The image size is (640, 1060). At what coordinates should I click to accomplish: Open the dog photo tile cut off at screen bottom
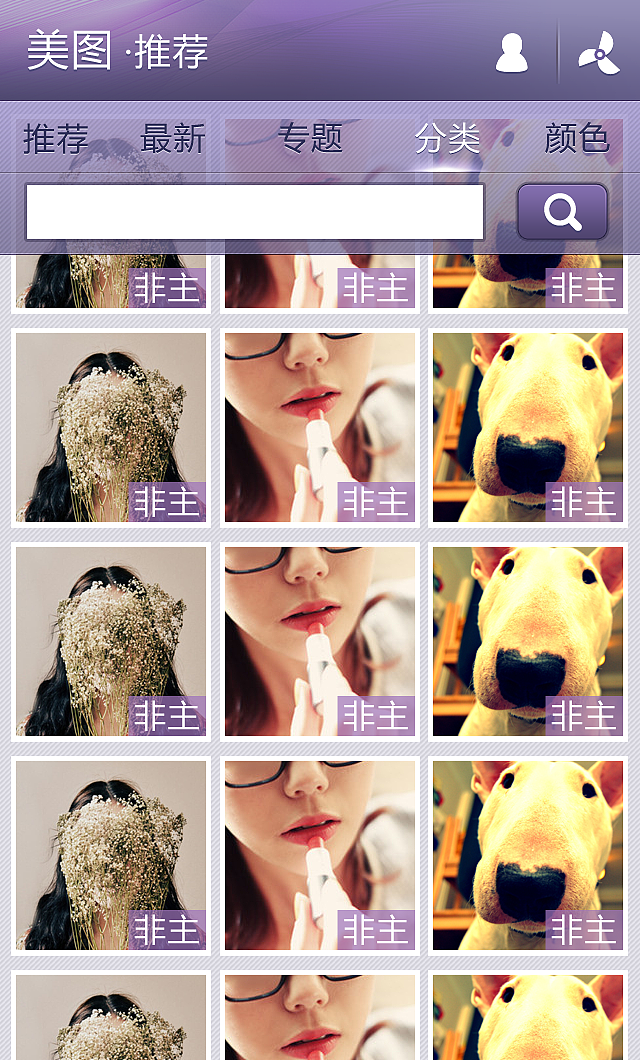point(528,1016)
